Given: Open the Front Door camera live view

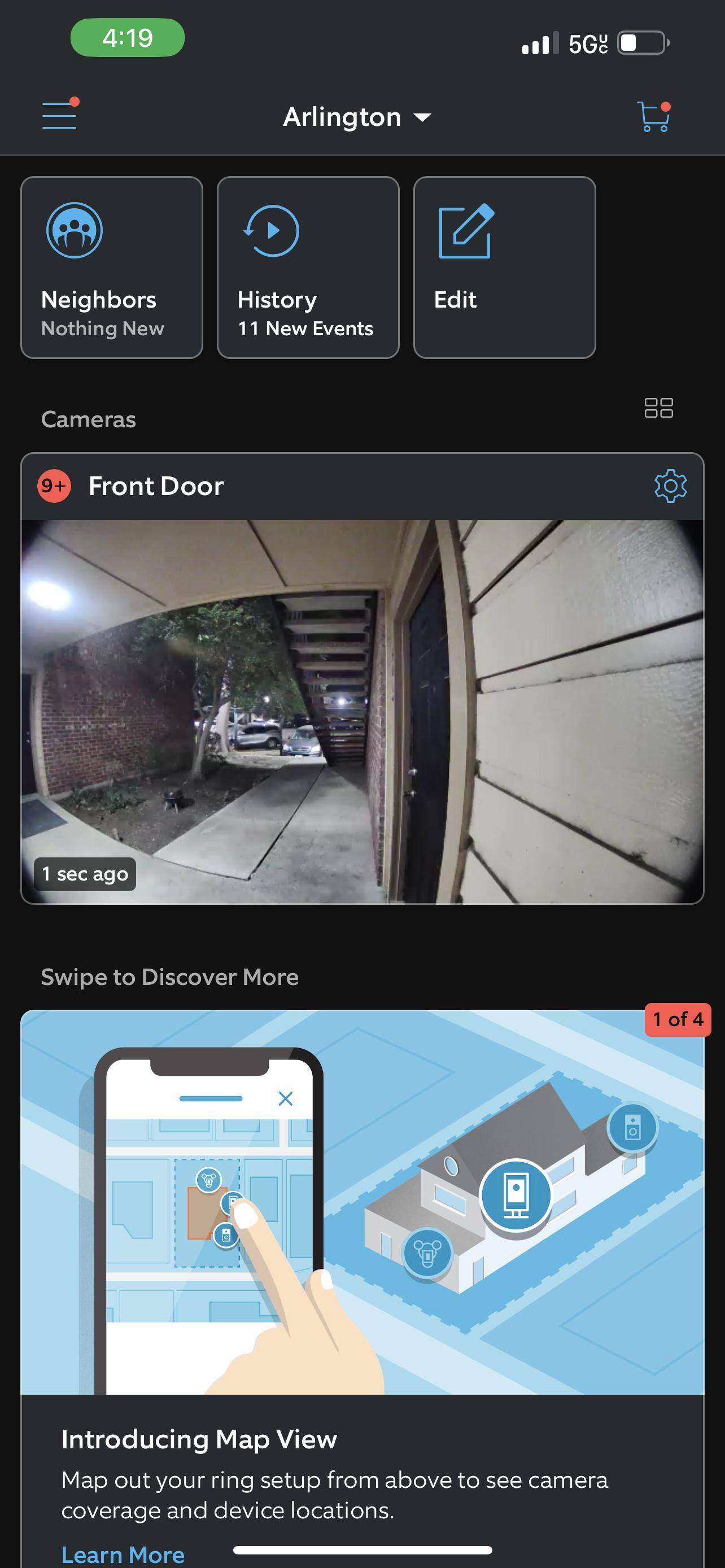Looking at the screenshot, I should [362, 711].
